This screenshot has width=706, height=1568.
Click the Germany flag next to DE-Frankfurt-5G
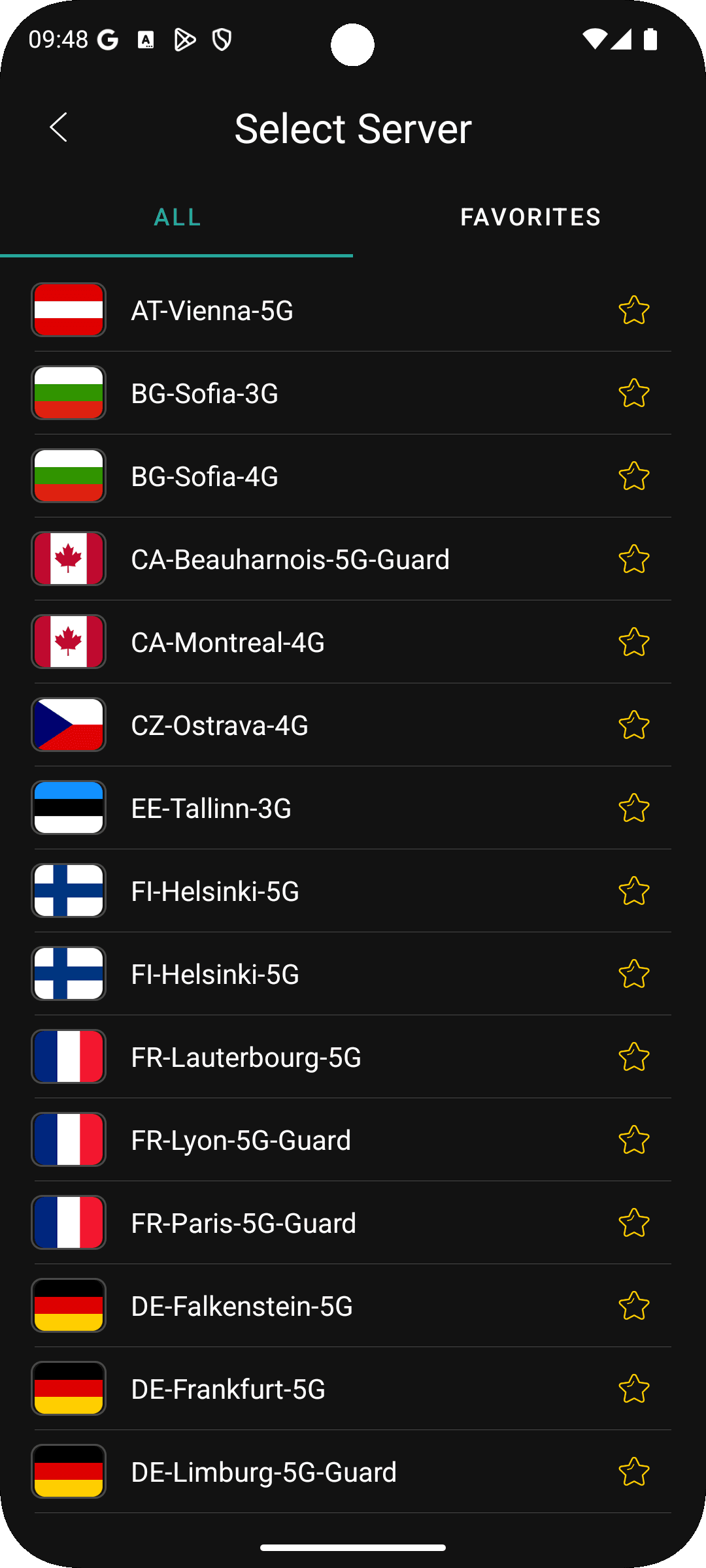(68, 1389)
